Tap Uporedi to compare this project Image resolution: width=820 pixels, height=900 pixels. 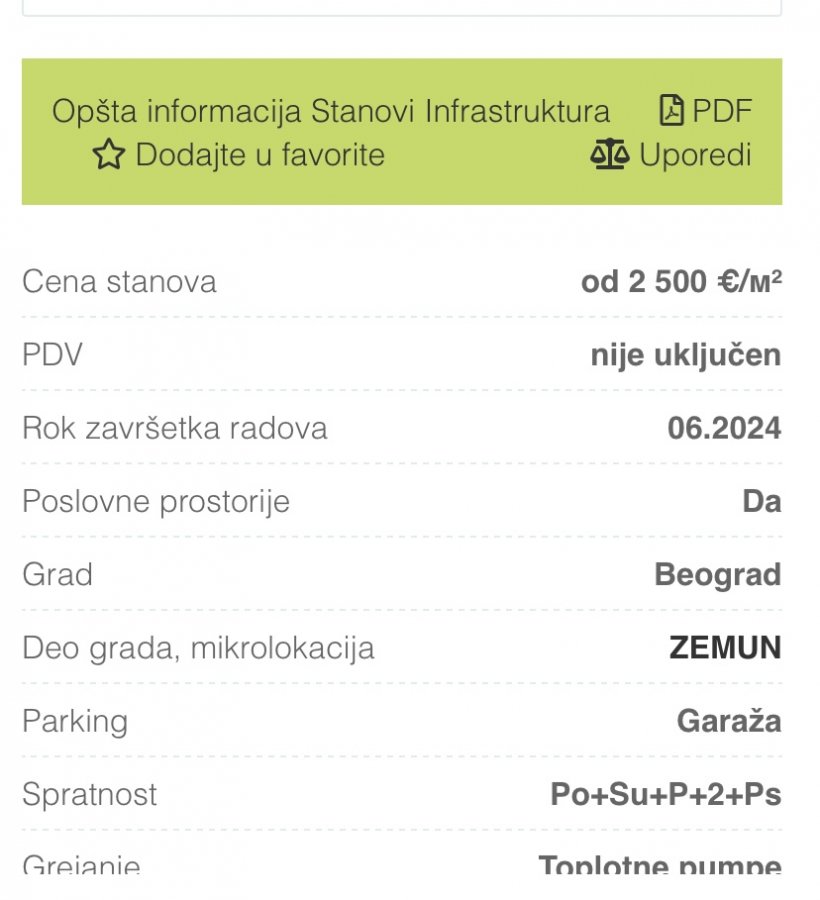click(x=671, y=155)
